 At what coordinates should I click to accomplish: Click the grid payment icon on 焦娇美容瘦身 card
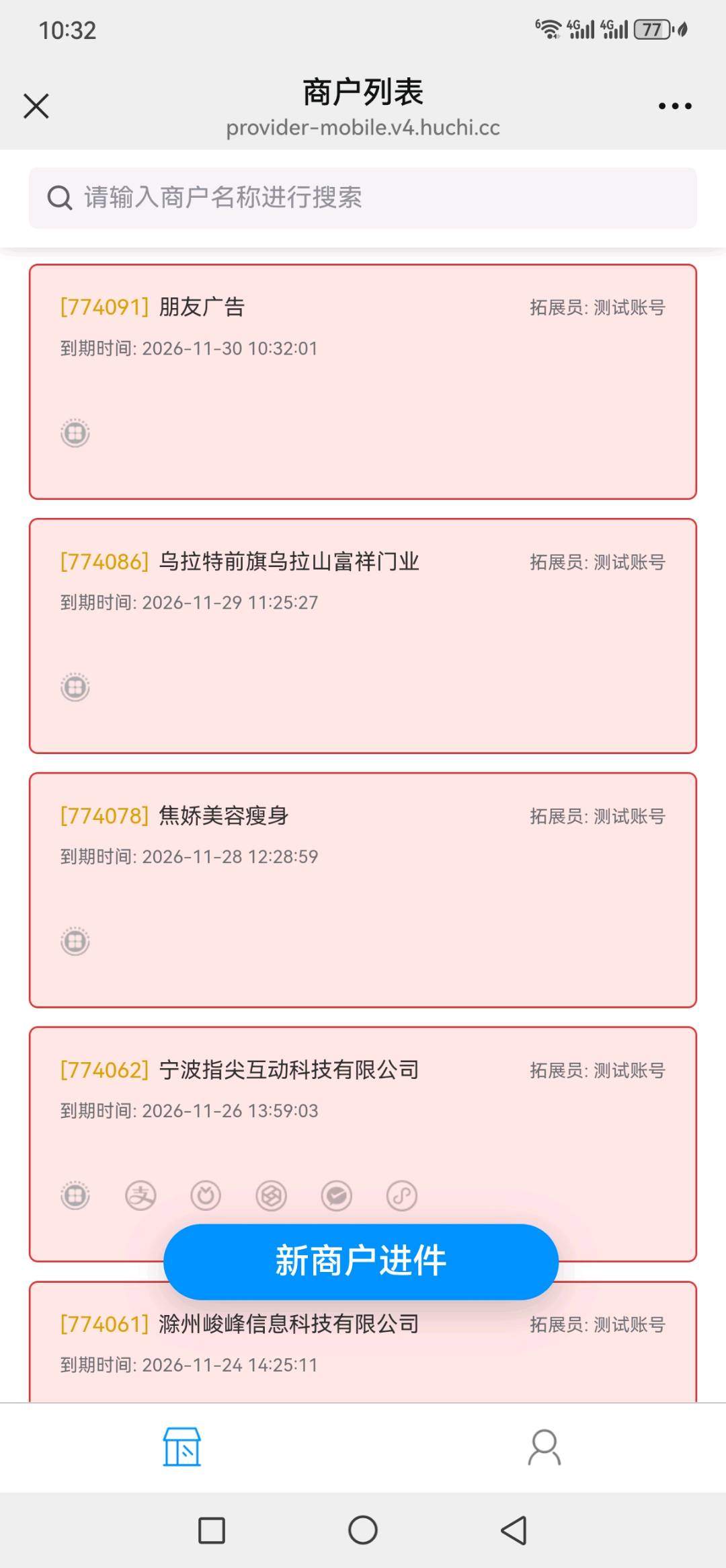(x=75, y=942)
